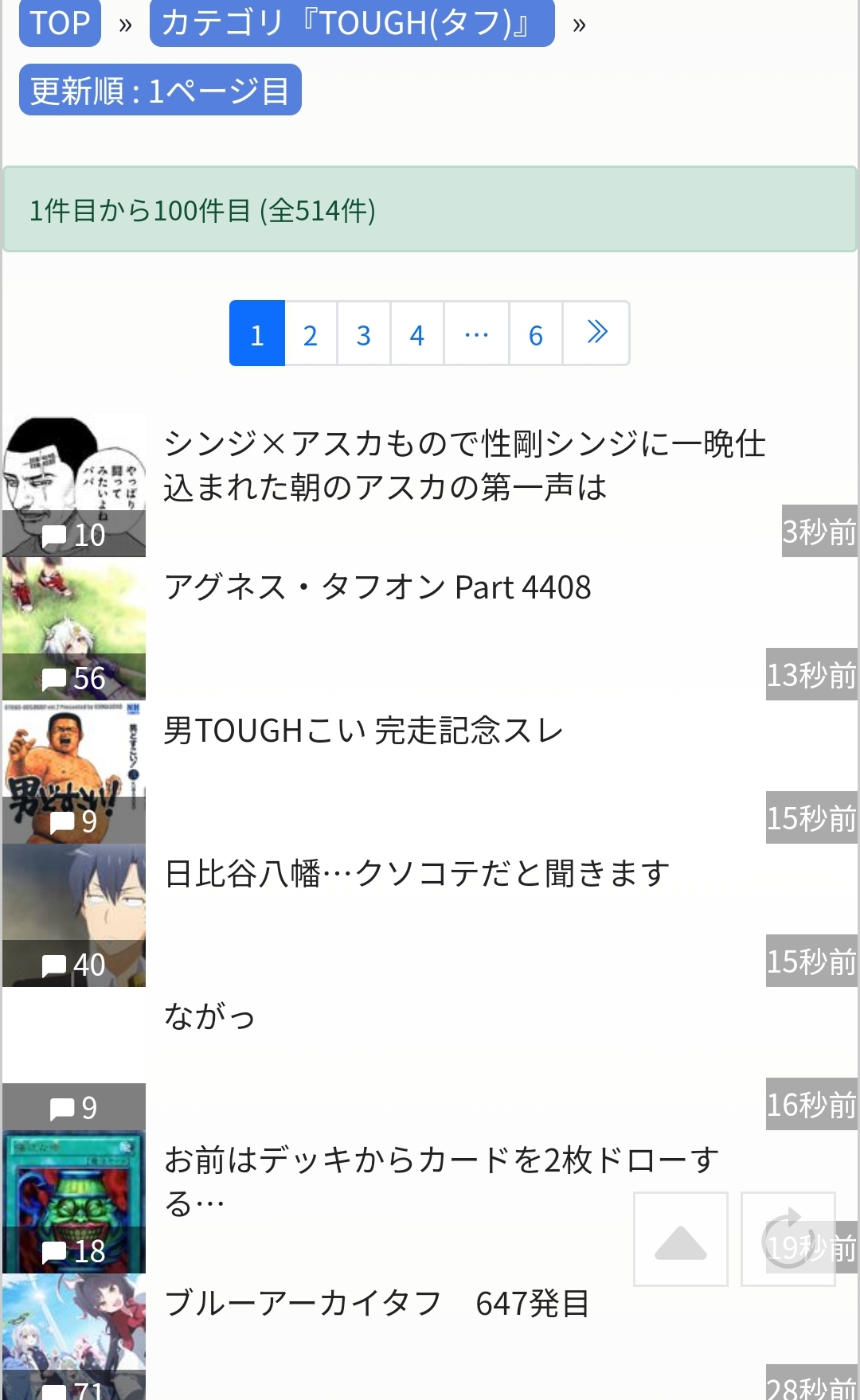Open the シンジ×アスカもの thread
This screenshot has height=1400, width=860.
[464, 466]
